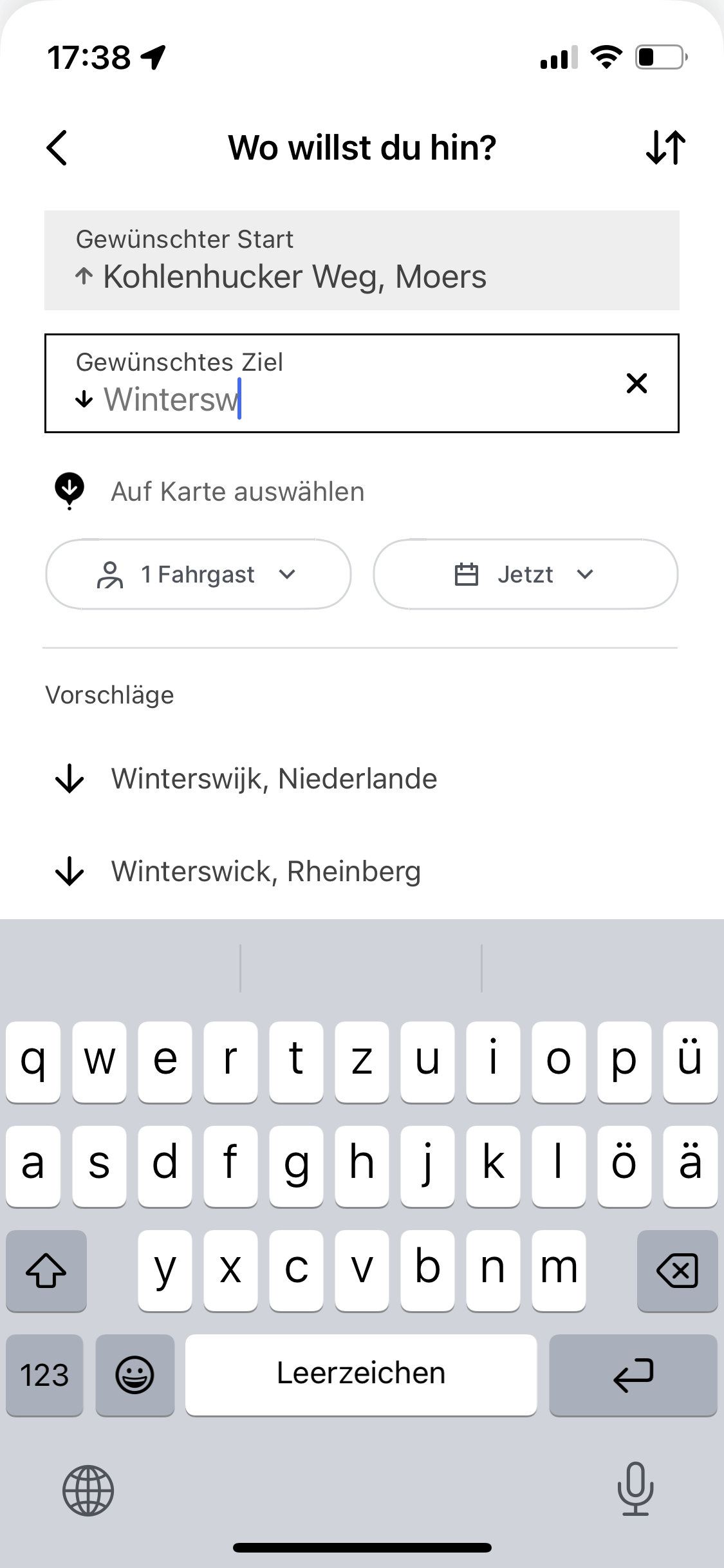Go back with the top-left arrow
Viewport: 724px width, 1568px height.
coord(57,147)
